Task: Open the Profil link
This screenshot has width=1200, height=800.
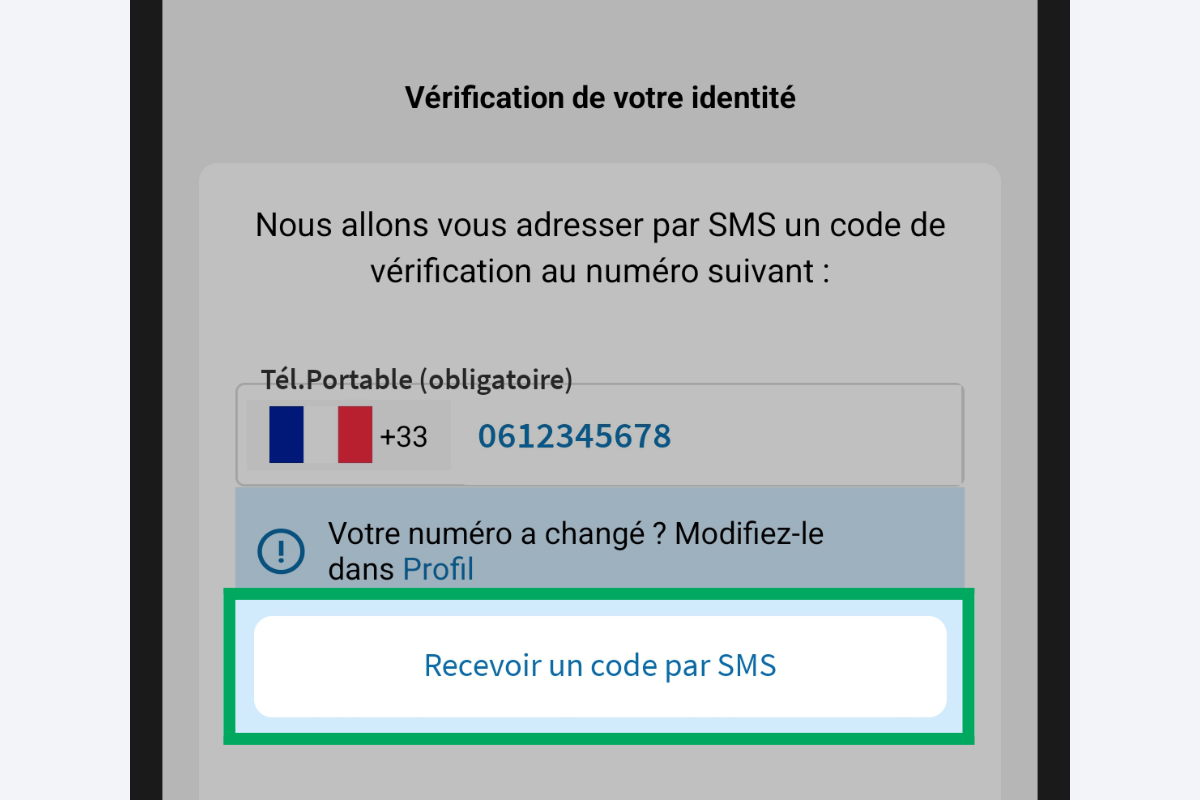Action: [438, 569]
